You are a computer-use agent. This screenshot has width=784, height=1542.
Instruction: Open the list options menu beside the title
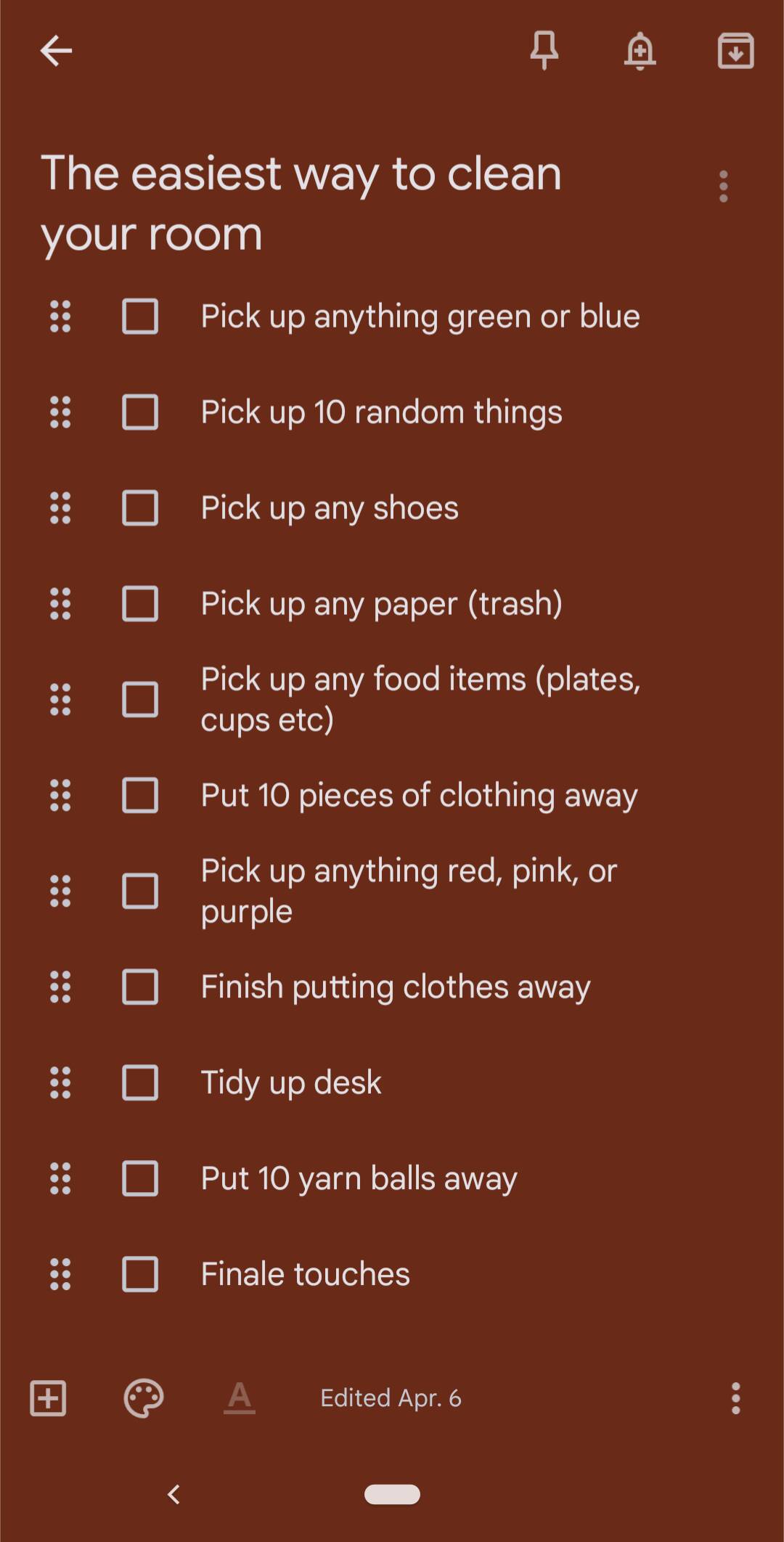[723, 187]
